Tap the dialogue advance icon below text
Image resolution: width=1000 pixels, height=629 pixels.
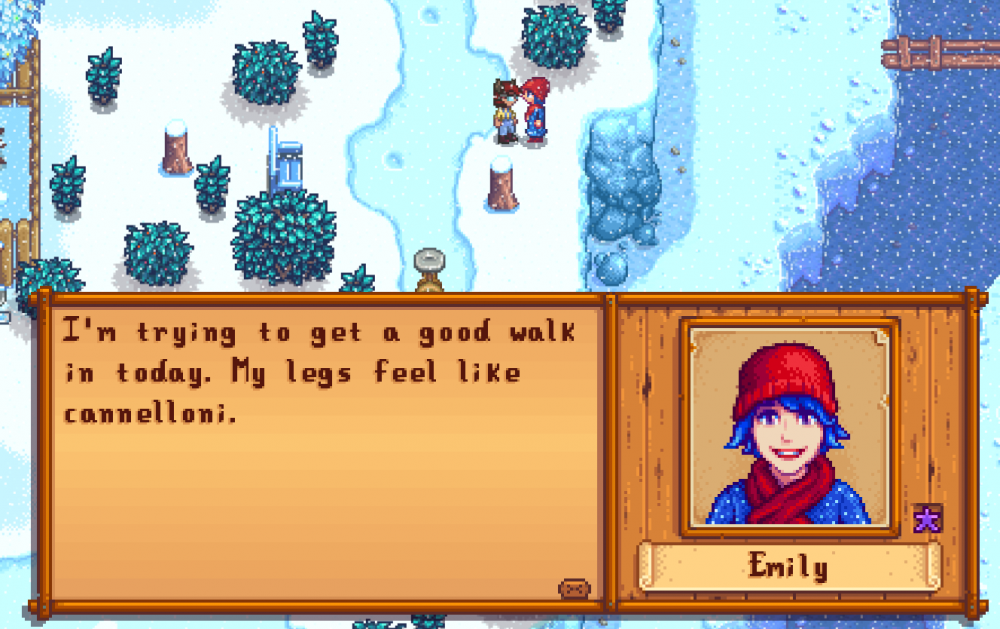click(572, 588)
